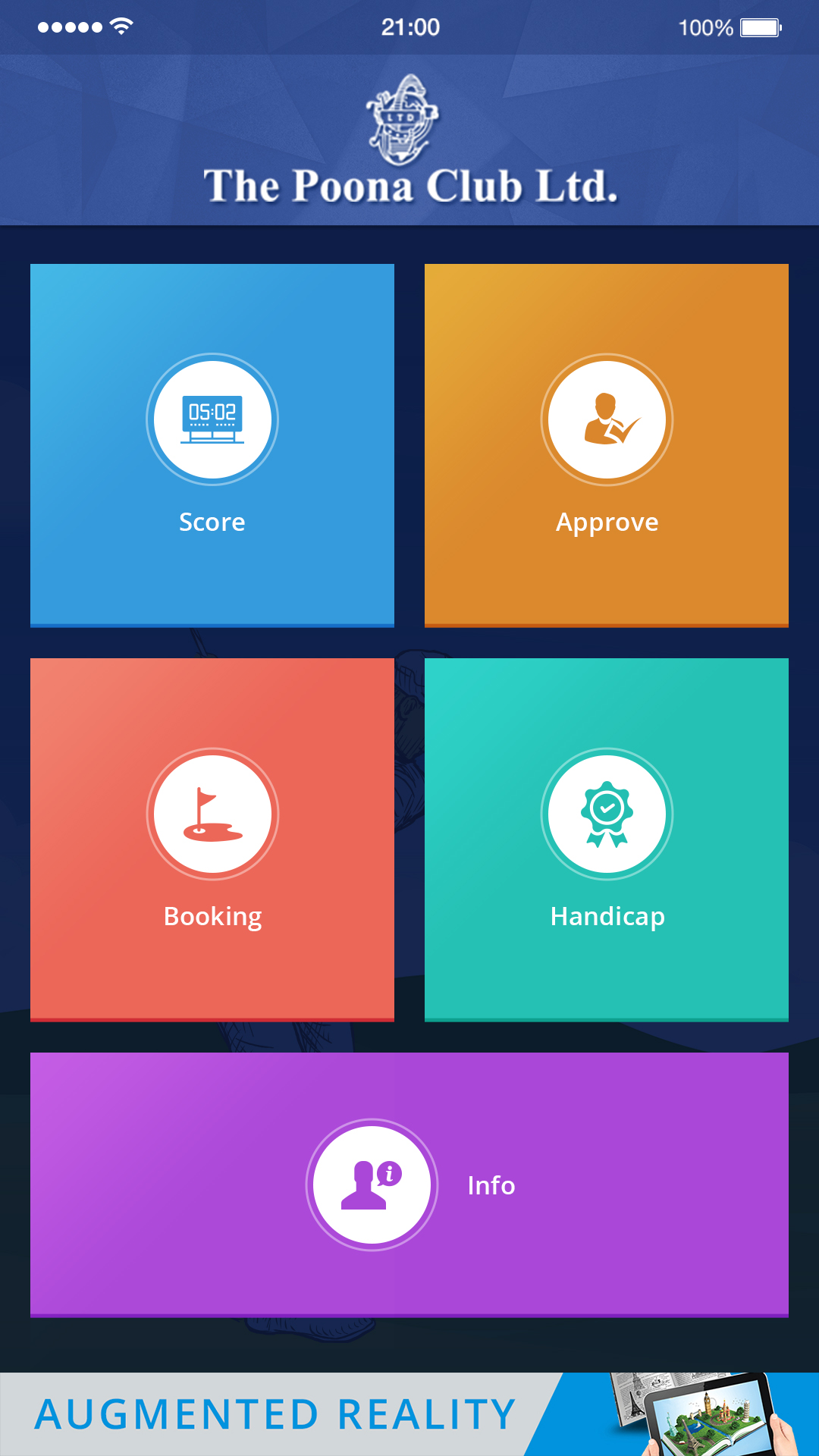Select the Approve tile
Screen dimensions: 819x1456
pyautogui.click(x=607, y=445)
